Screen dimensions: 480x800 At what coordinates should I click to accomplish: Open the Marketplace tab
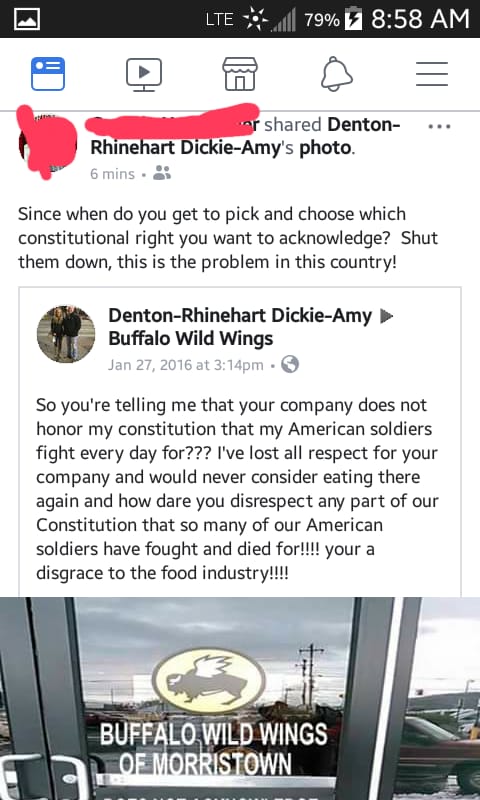[x=240, y=74]
